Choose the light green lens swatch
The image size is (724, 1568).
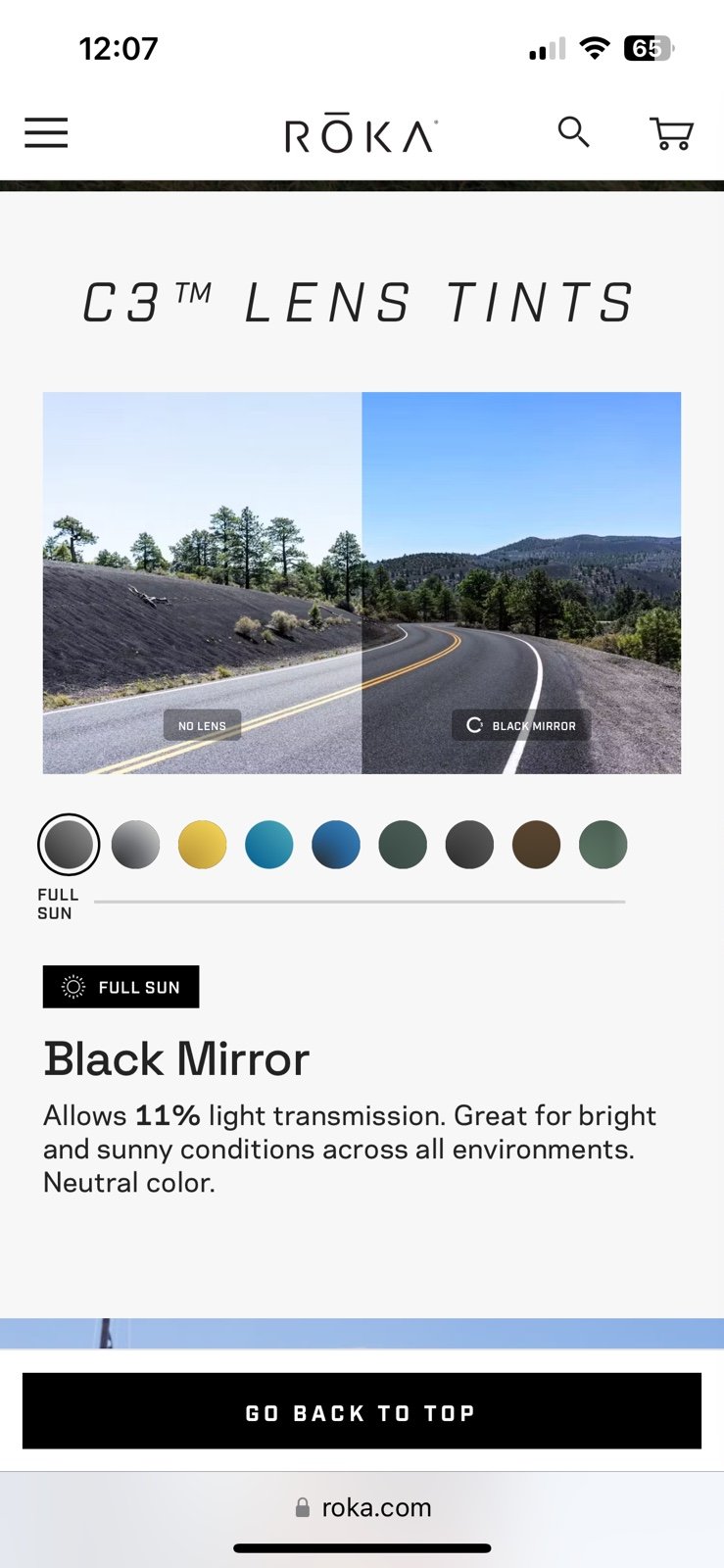(x=603, y=845)
